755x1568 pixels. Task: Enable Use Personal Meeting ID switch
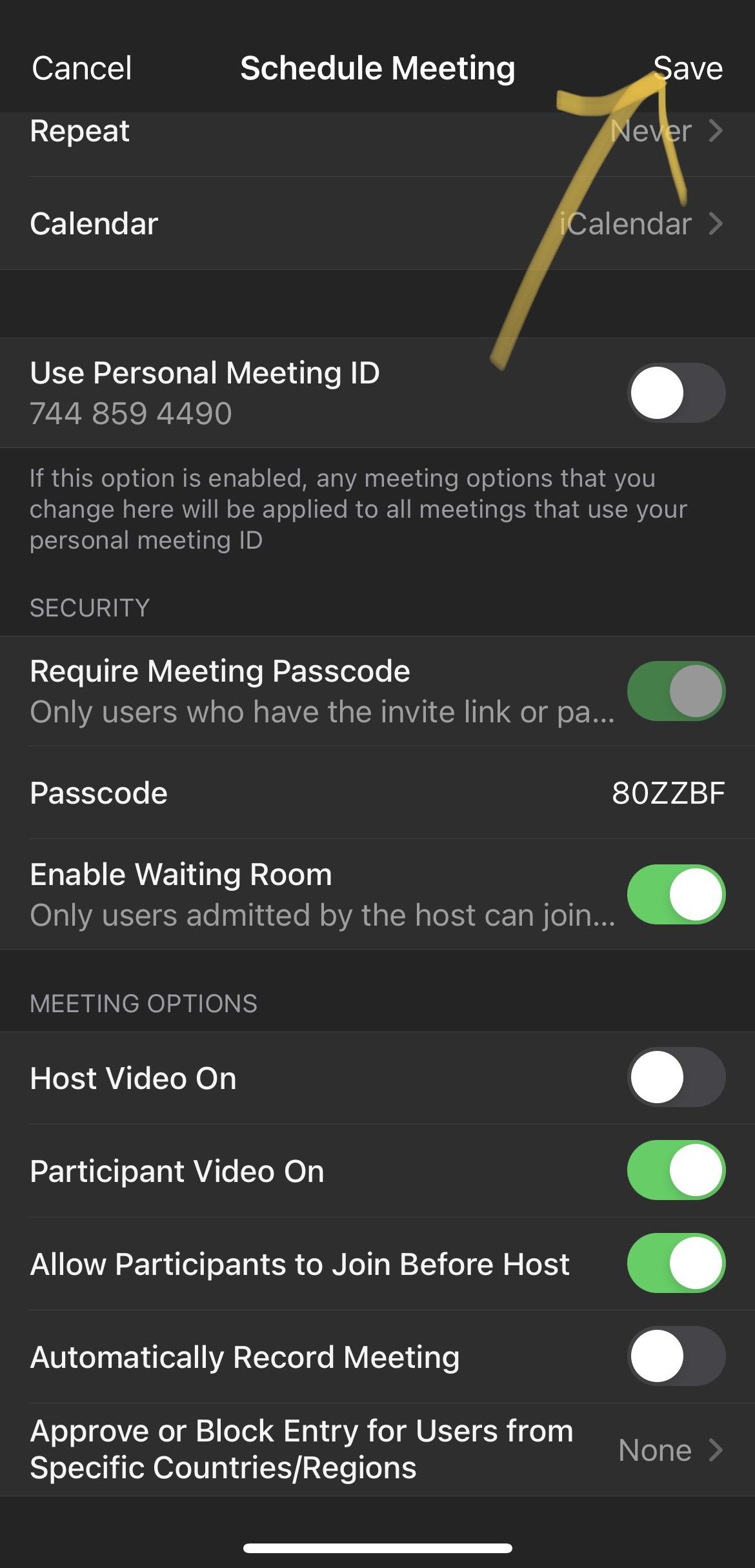[676, 392]
